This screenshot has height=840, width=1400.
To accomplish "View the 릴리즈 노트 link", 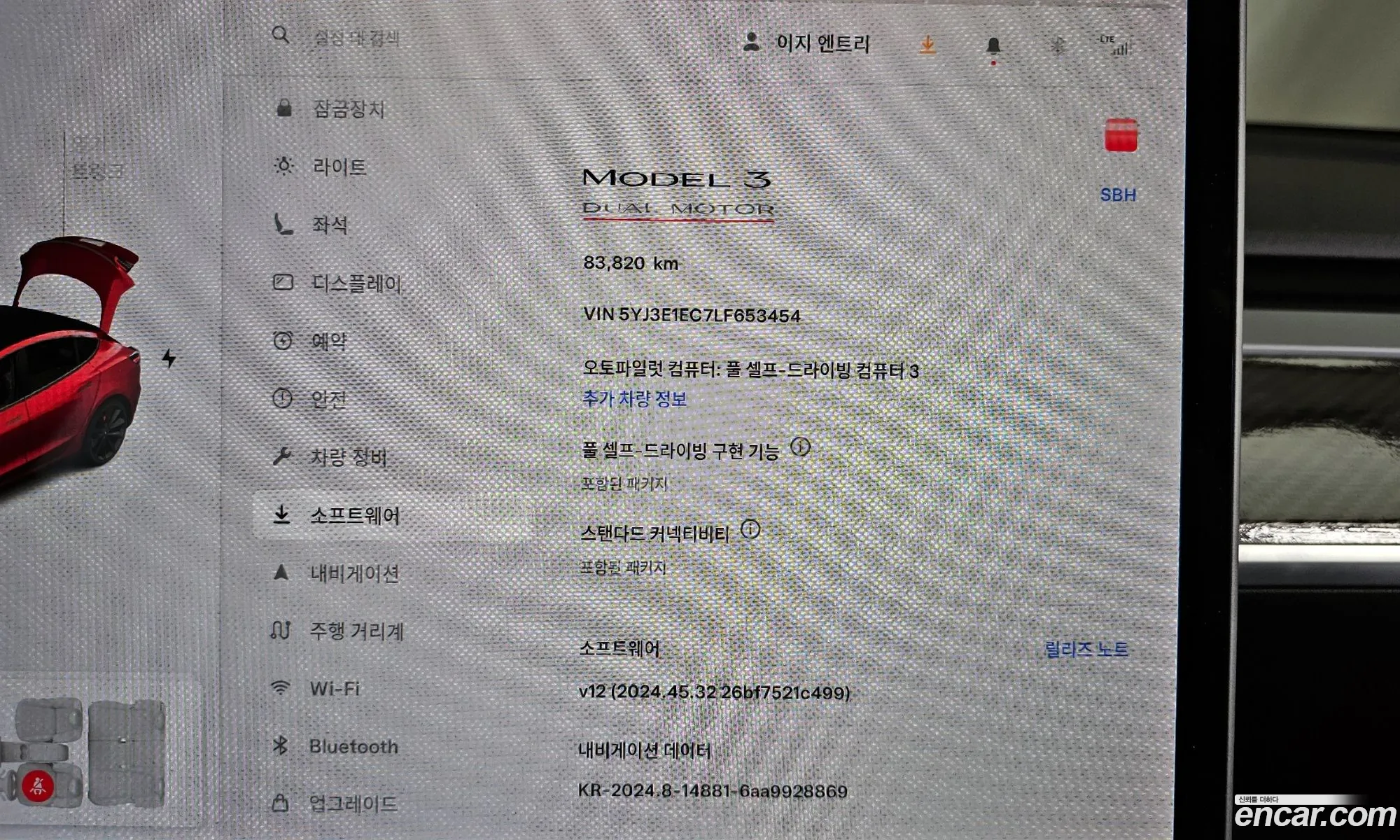I will click(x=1086, y=649).
